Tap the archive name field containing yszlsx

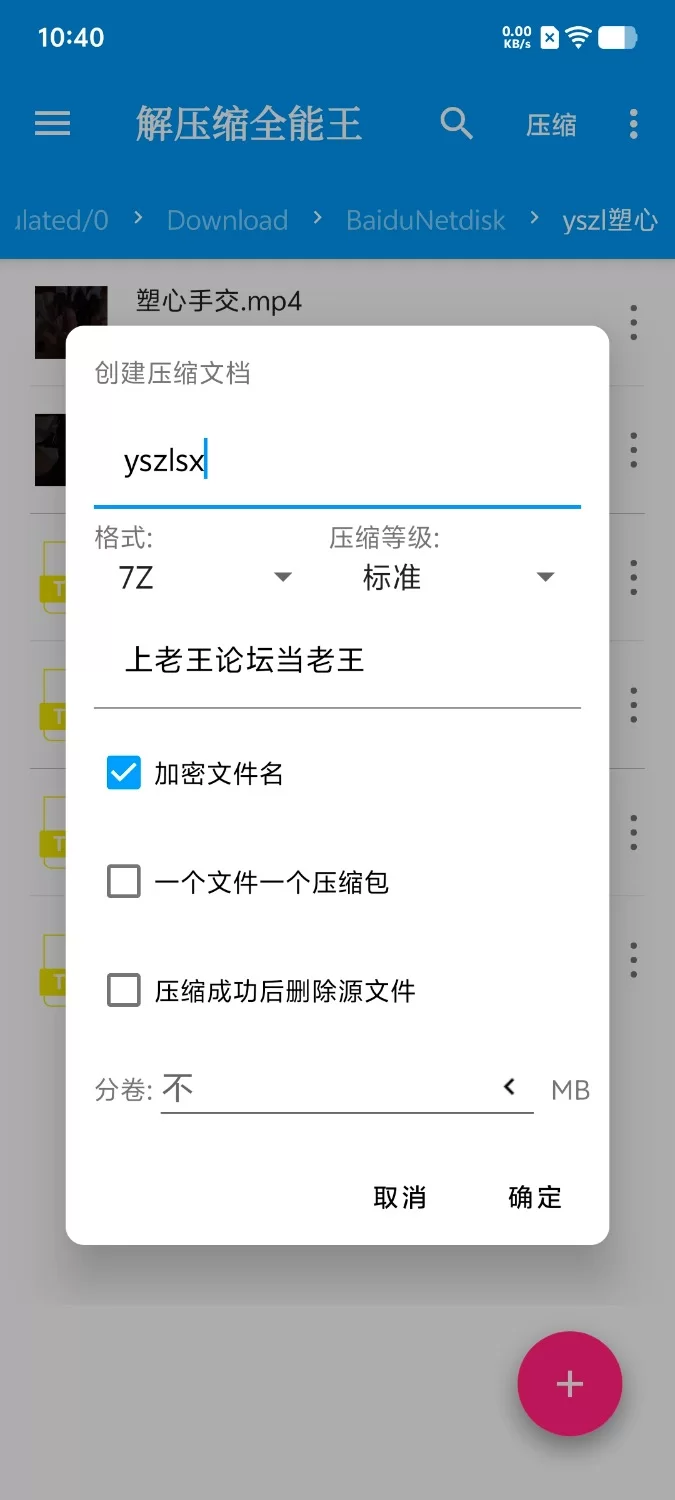[336, 463]
